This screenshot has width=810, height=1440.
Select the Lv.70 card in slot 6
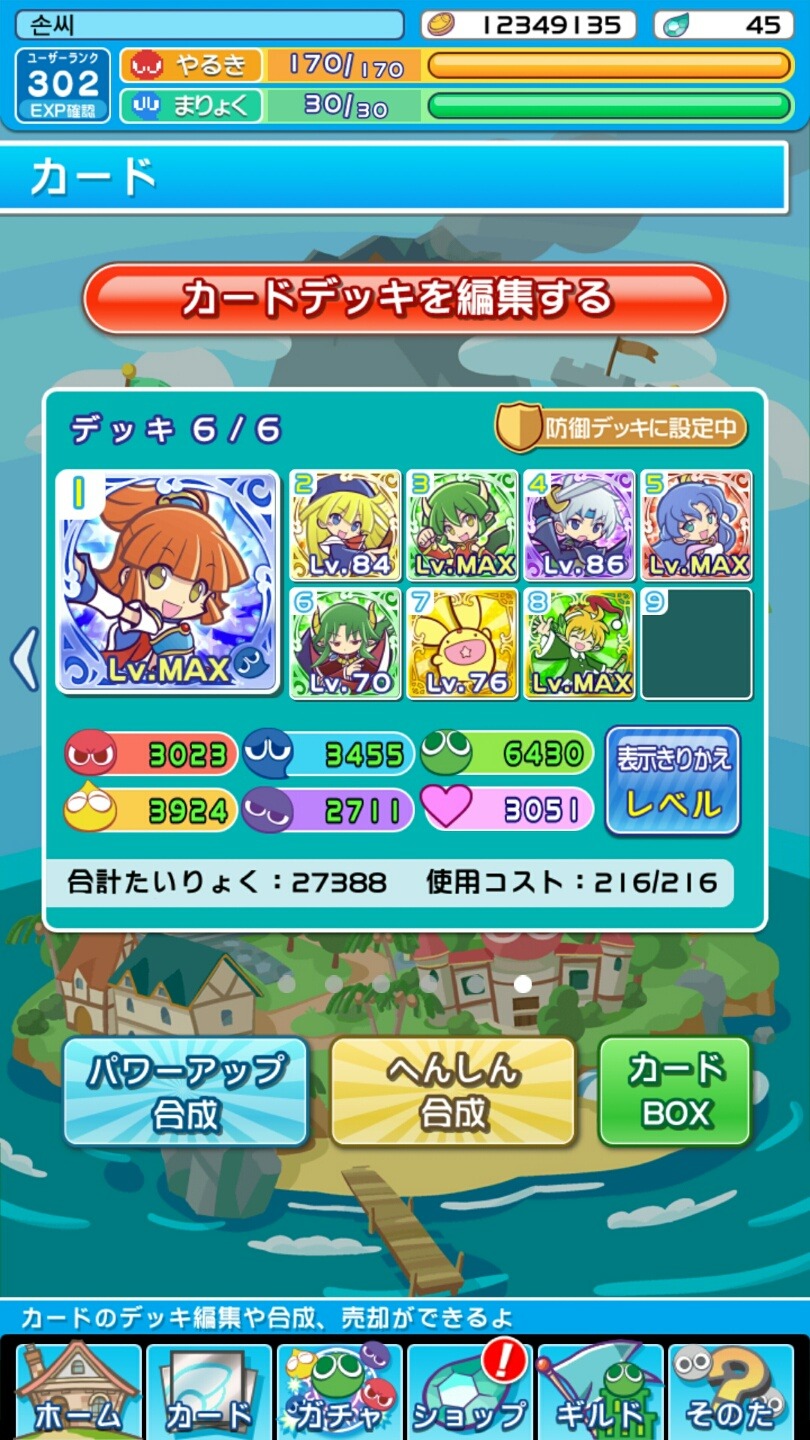tap(345, 643)
